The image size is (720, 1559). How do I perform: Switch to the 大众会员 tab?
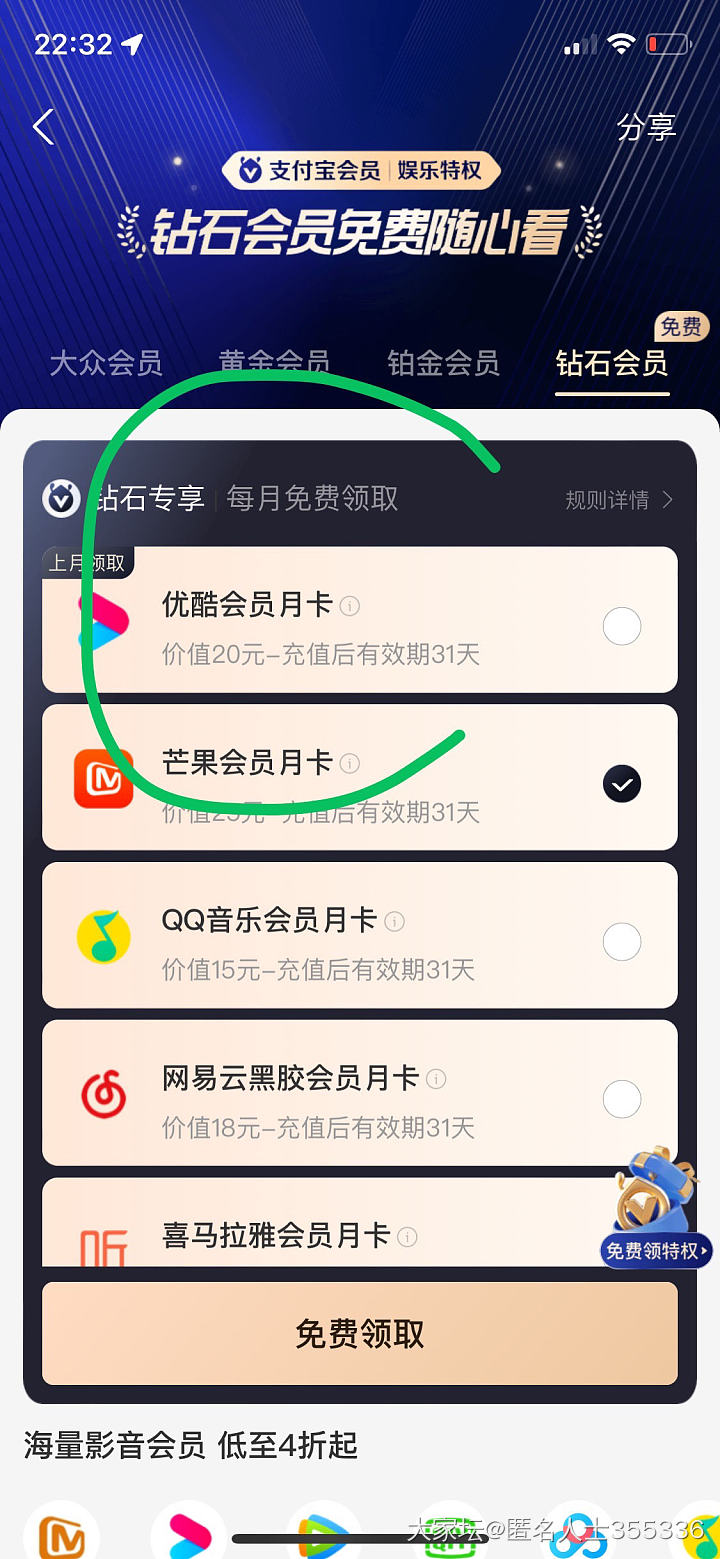(x=106, y=363)
